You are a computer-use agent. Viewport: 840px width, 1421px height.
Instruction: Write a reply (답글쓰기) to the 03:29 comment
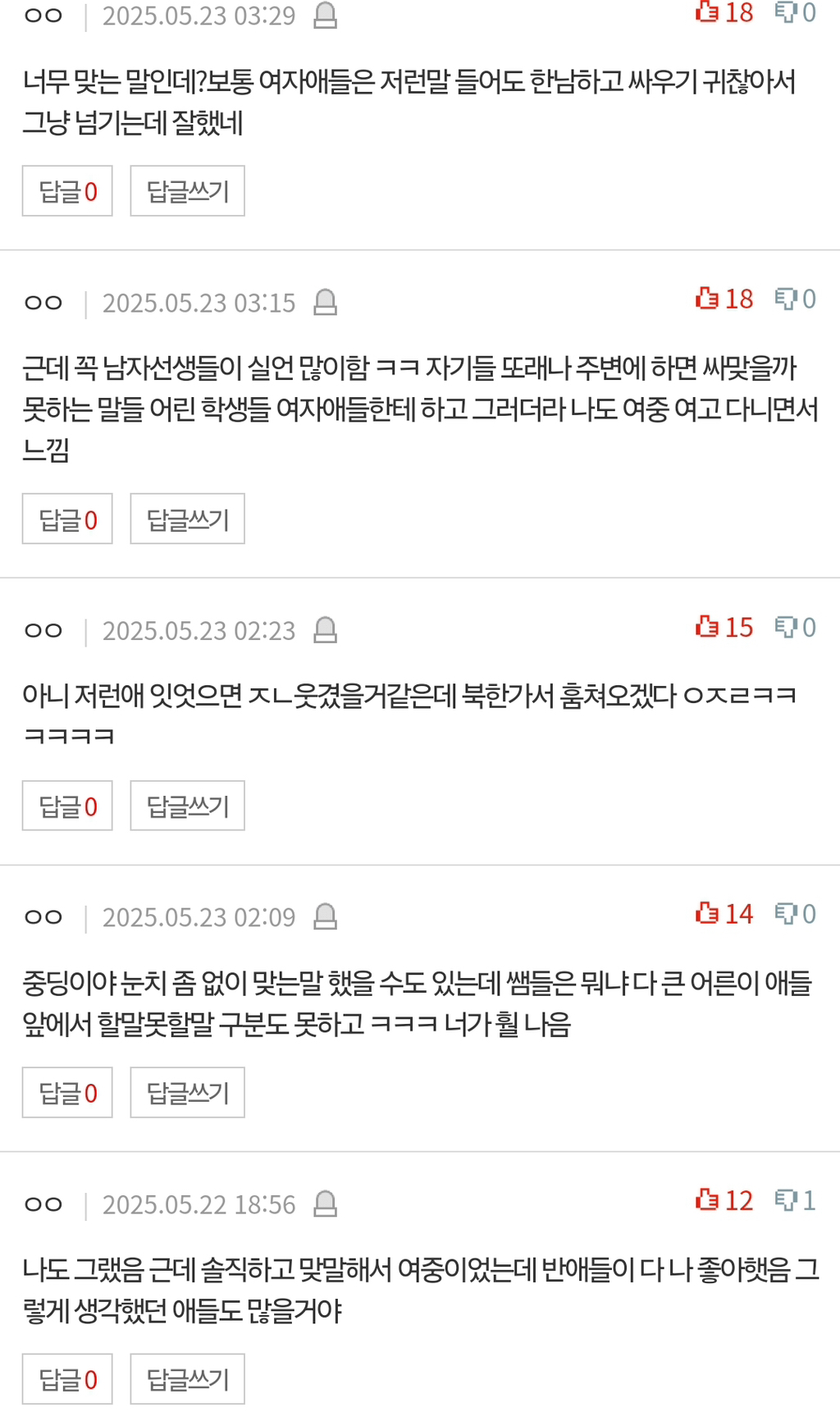click(x=187, y=191)
